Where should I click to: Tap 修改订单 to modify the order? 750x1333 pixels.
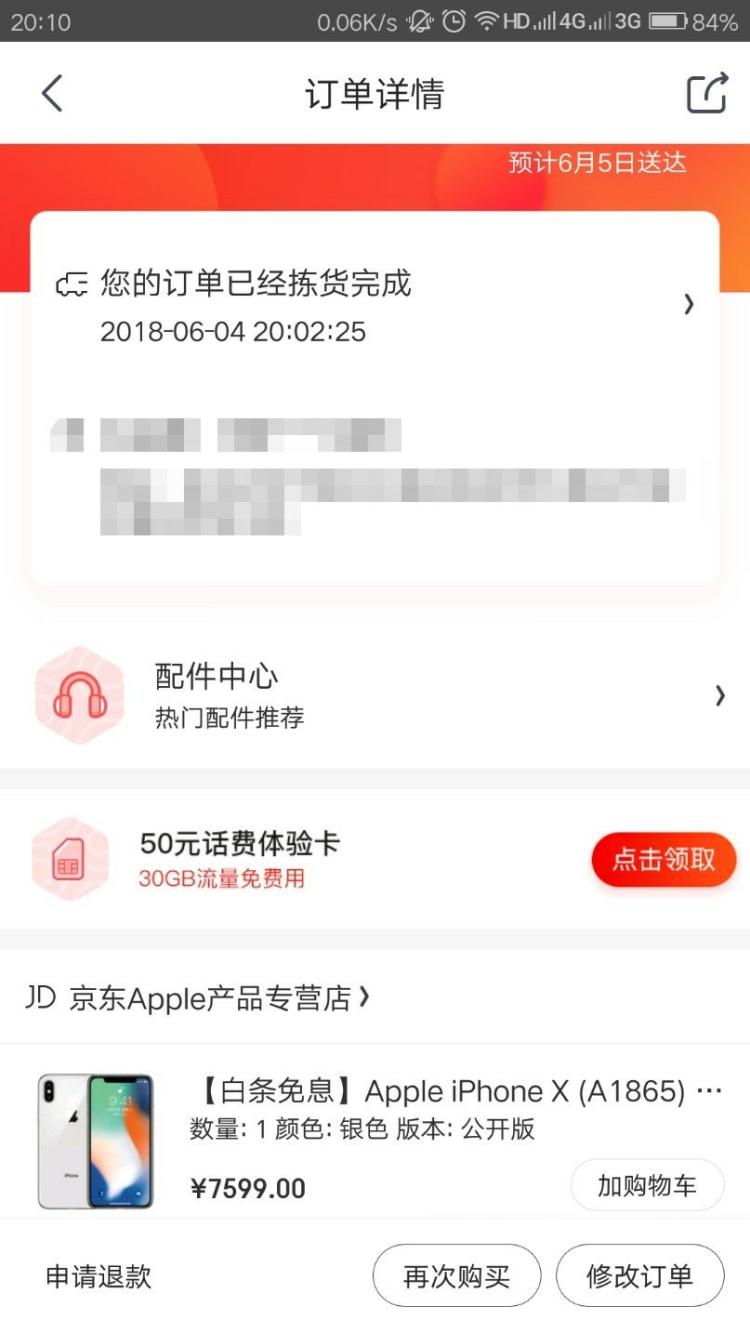(x=639, y=1275)
